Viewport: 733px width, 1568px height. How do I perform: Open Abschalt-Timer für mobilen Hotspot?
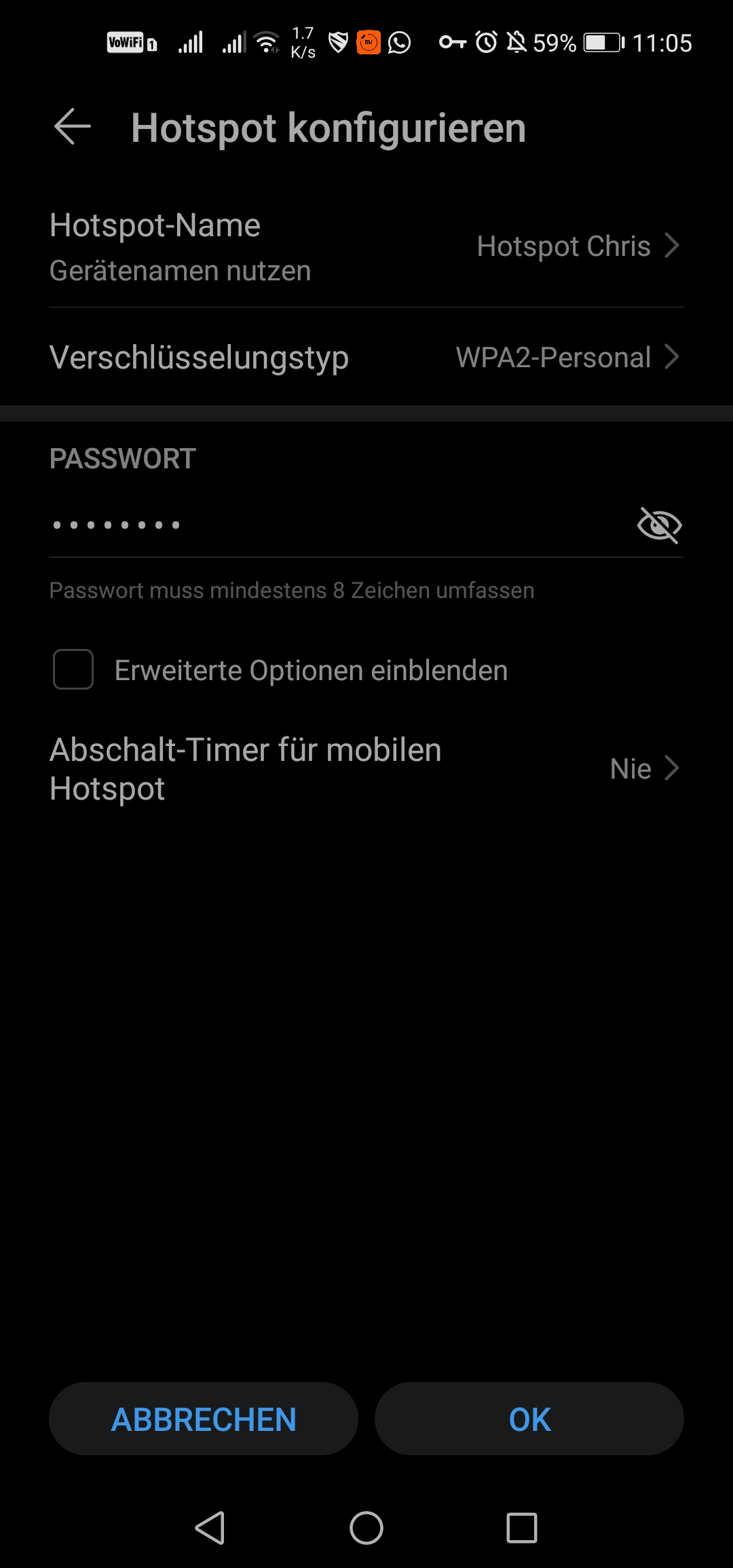(366, 769)
